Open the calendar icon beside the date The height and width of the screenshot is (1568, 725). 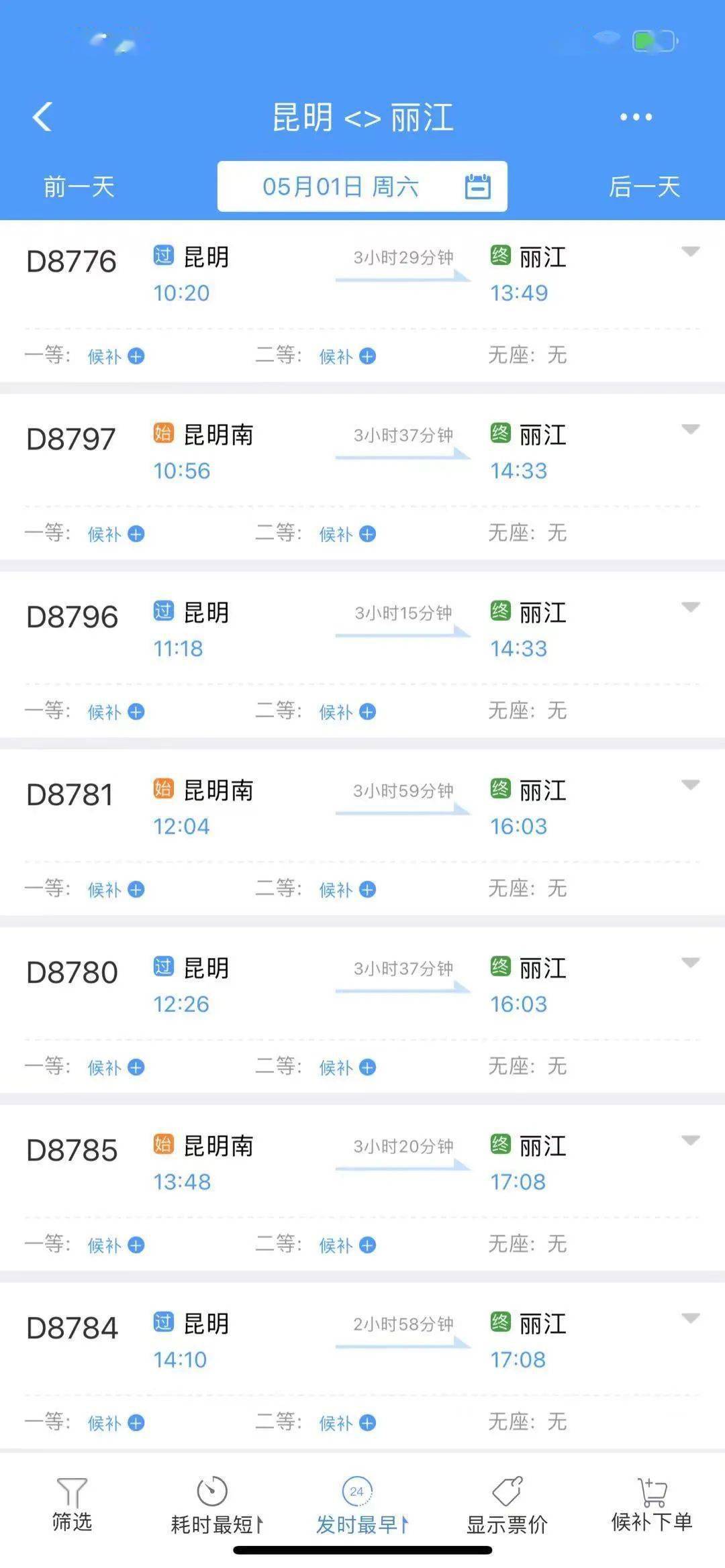pos(479,187)
